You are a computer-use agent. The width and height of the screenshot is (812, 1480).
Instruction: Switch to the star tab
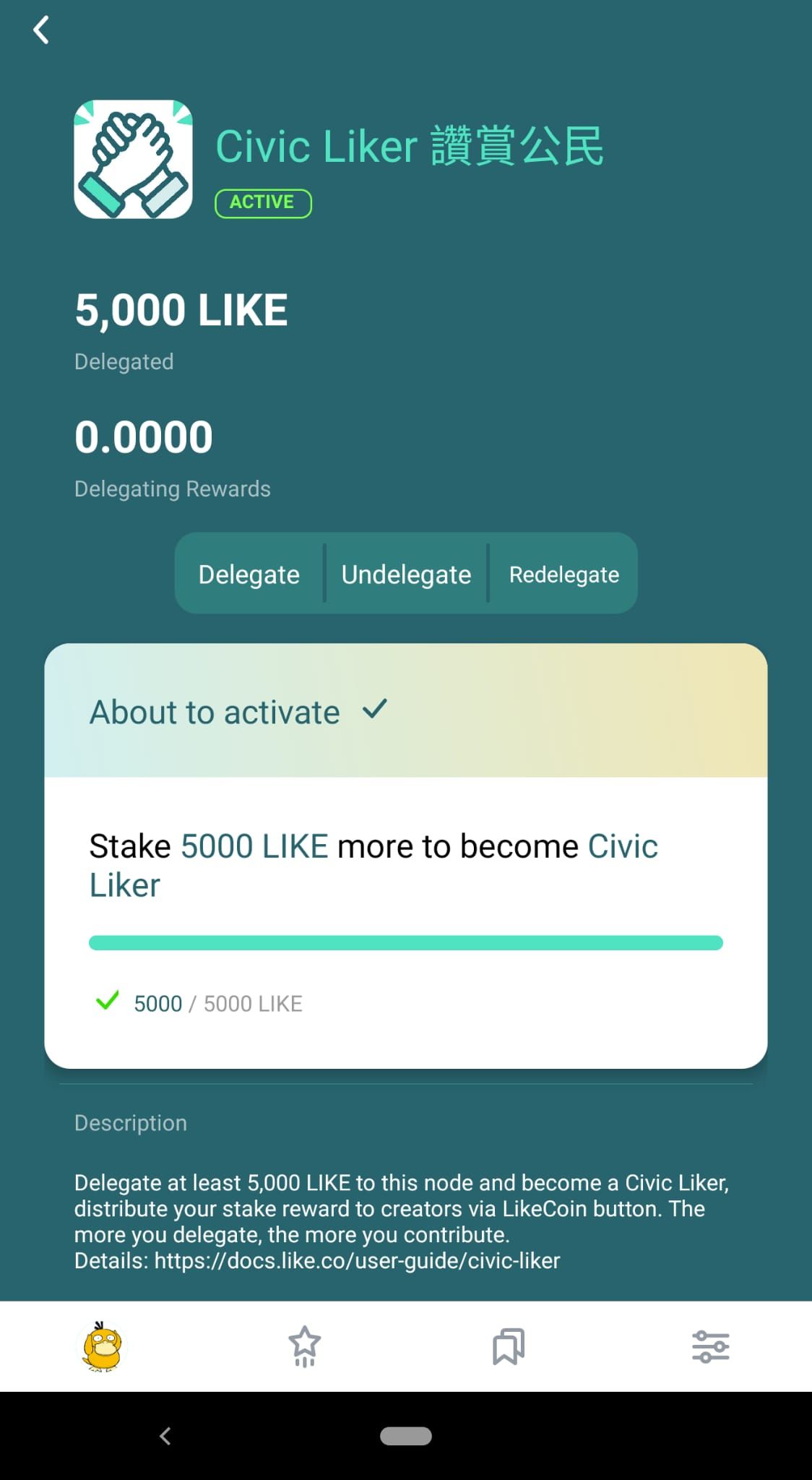coord(304,1346)
